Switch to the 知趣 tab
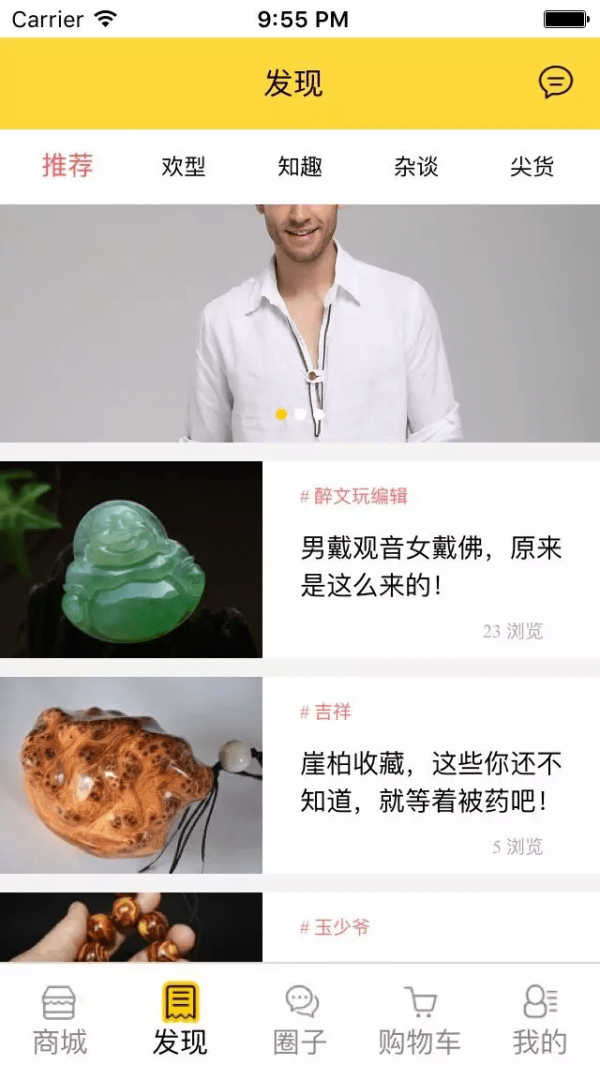 coord(300,167)
